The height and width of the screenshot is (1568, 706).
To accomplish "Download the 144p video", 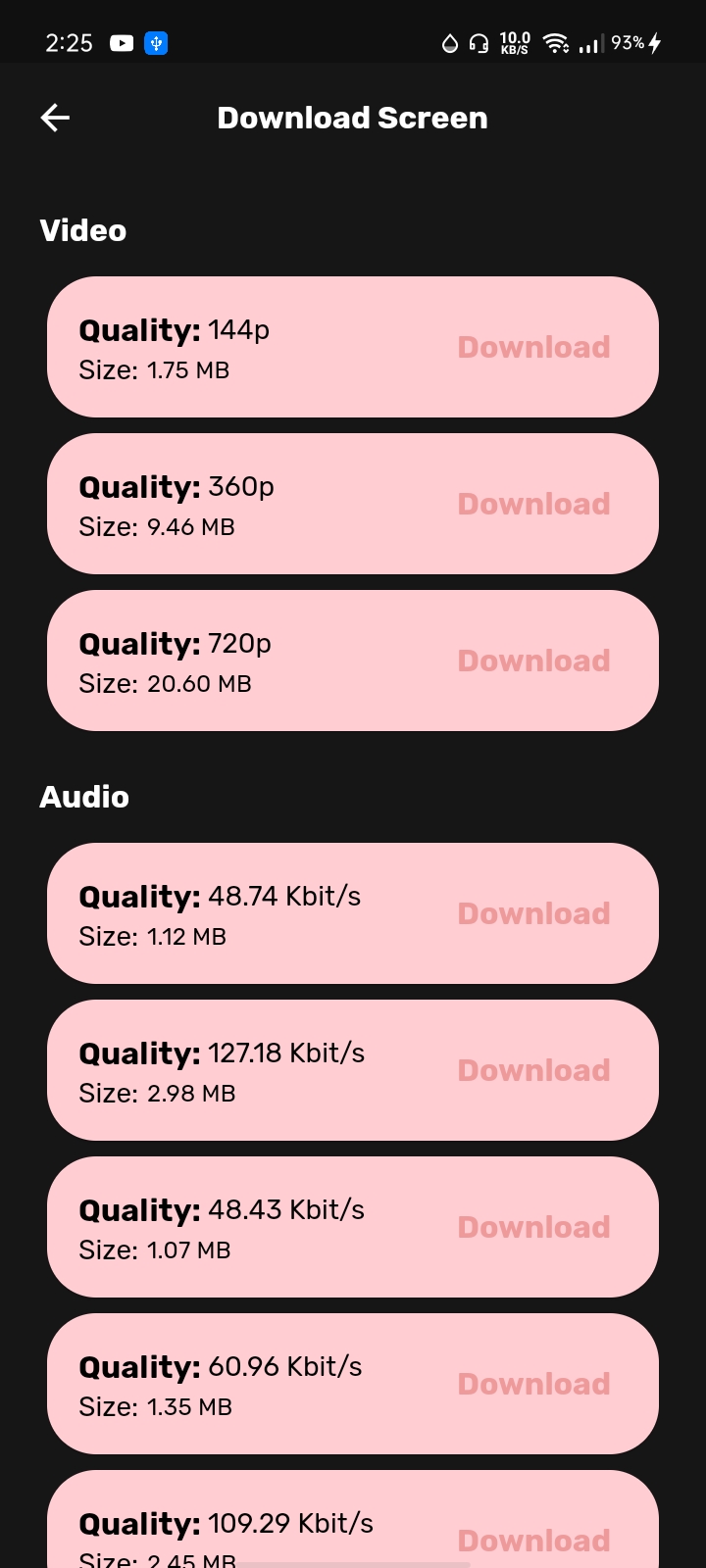I will (x=533, y=347).
